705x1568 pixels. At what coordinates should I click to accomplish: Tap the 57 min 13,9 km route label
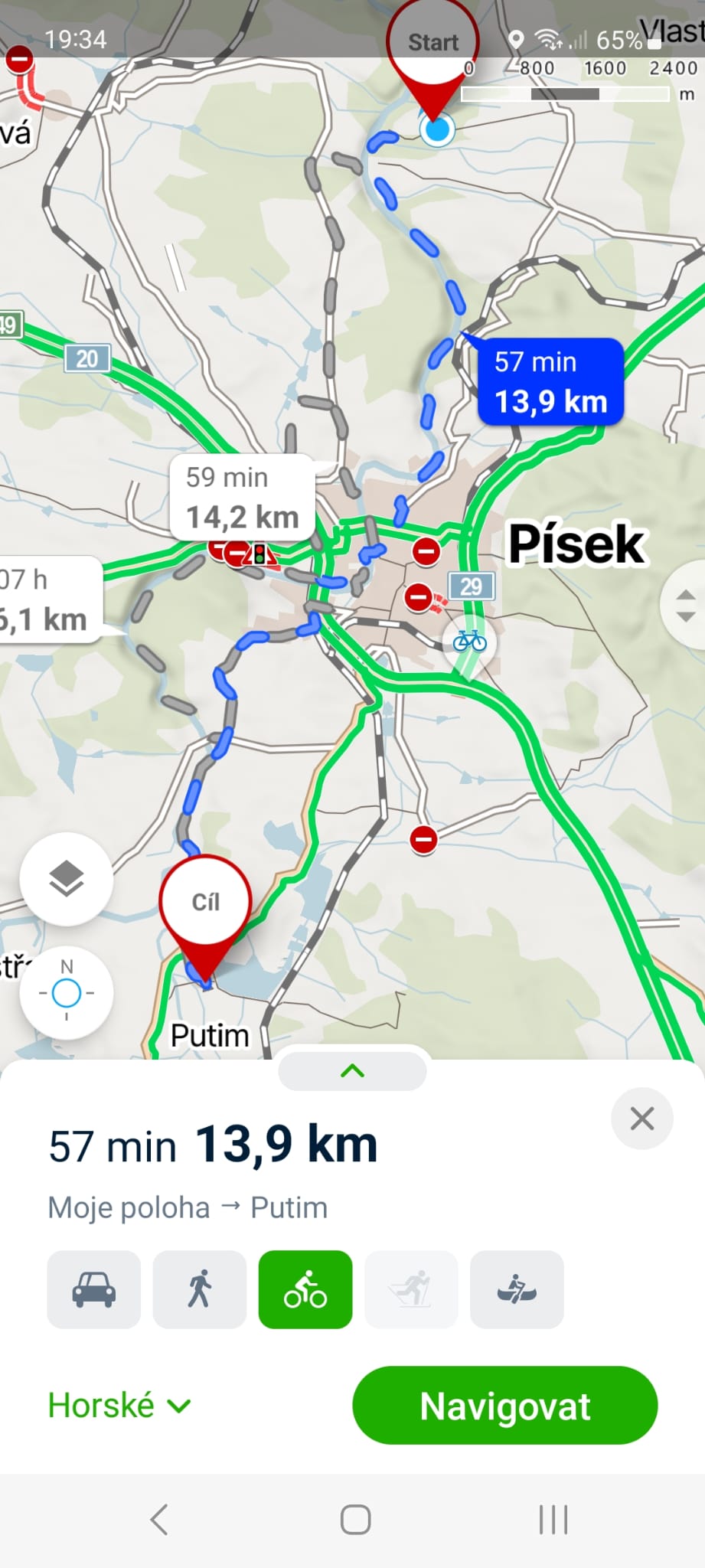550,381
